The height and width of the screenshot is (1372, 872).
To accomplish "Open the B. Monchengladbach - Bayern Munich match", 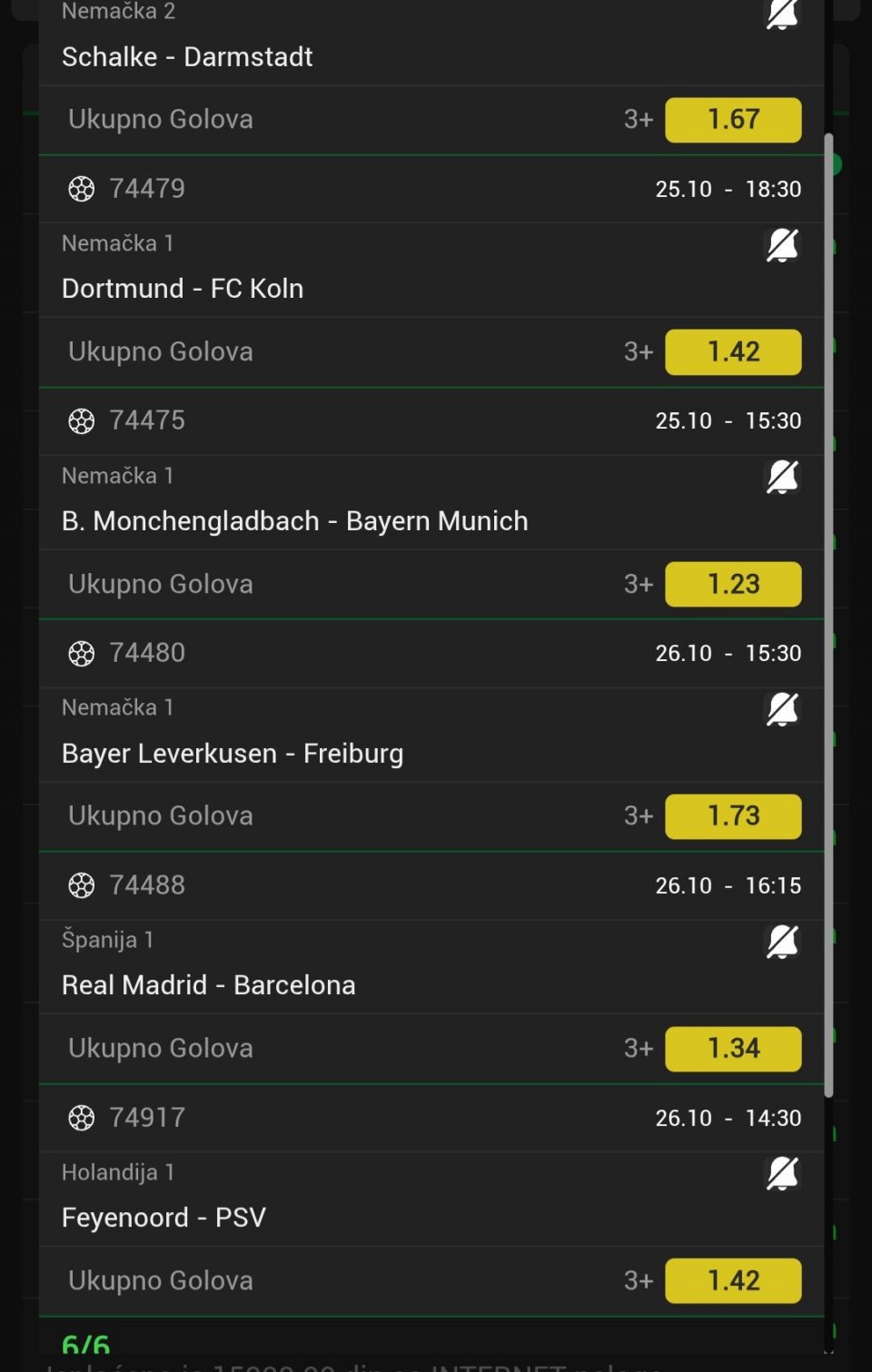I will click(295, 521).
